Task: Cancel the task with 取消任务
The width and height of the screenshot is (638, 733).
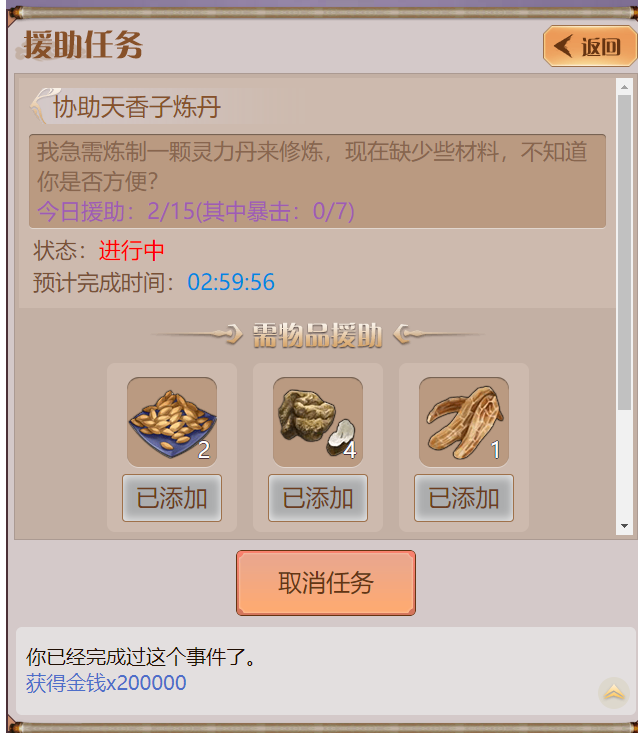Action: pos(326,583)
